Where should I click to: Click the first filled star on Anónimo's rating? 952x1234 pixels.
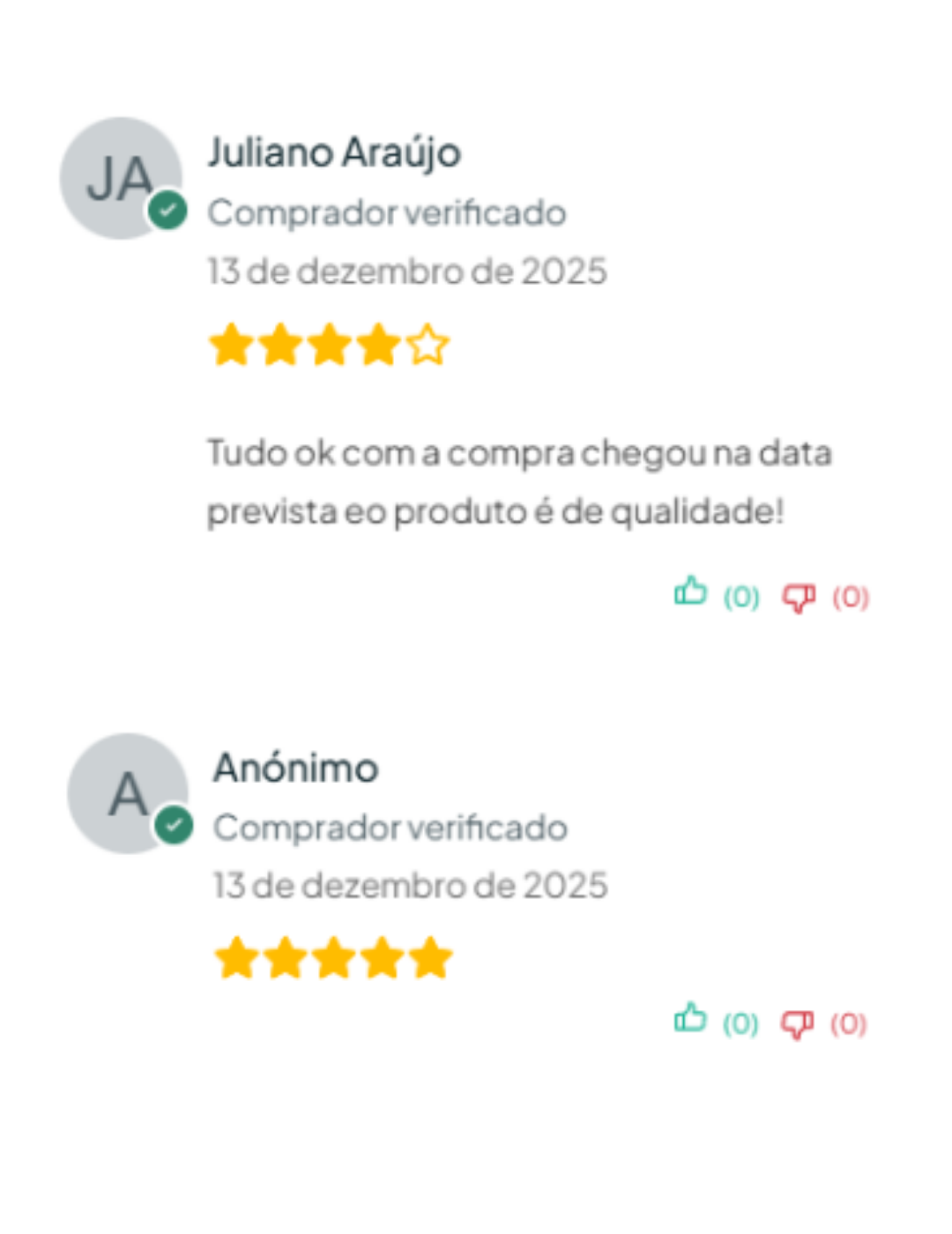click(x=238, y=955)
